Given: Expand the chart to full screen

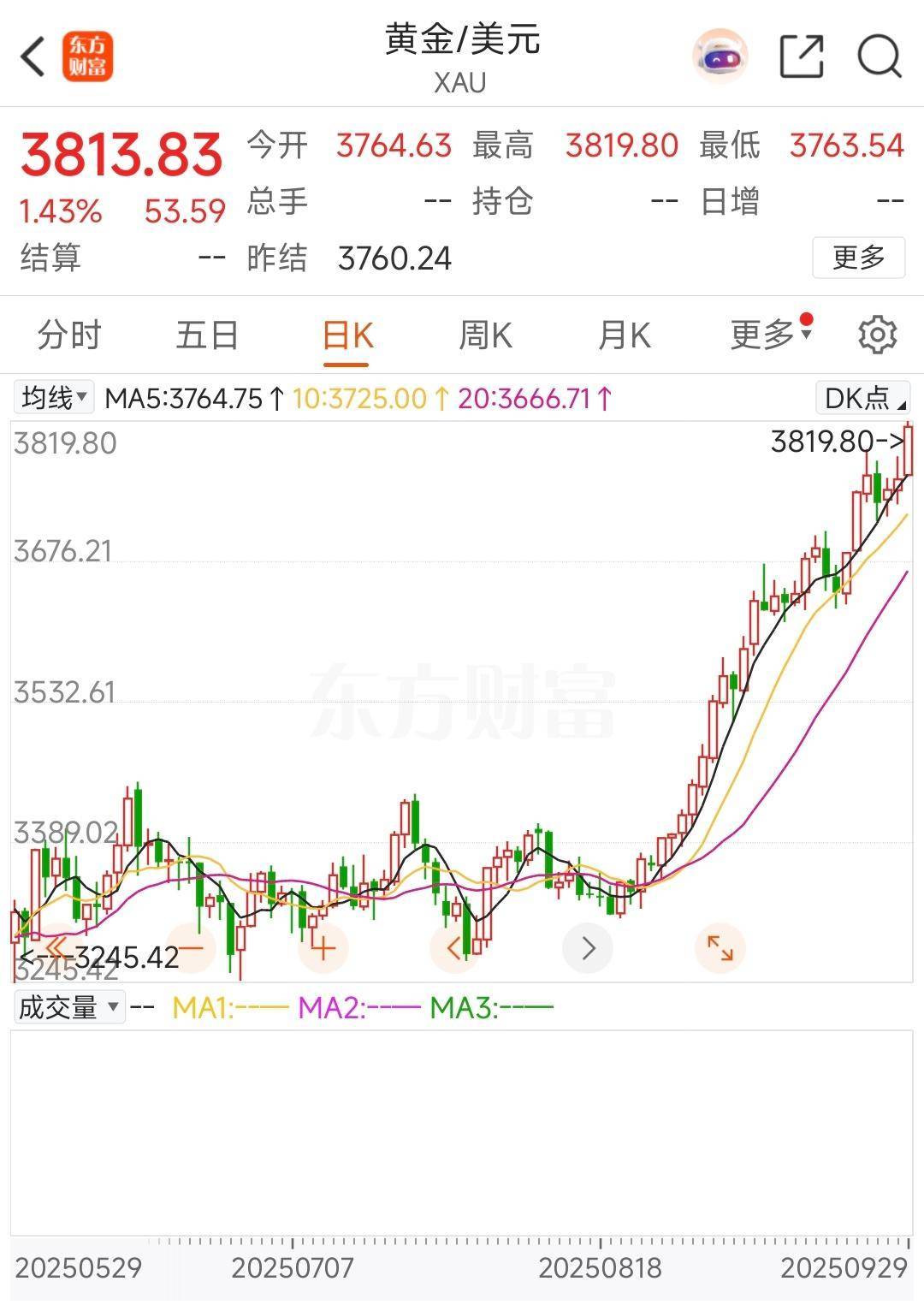Looking at the screenshot, I should [x=720, y=948].
